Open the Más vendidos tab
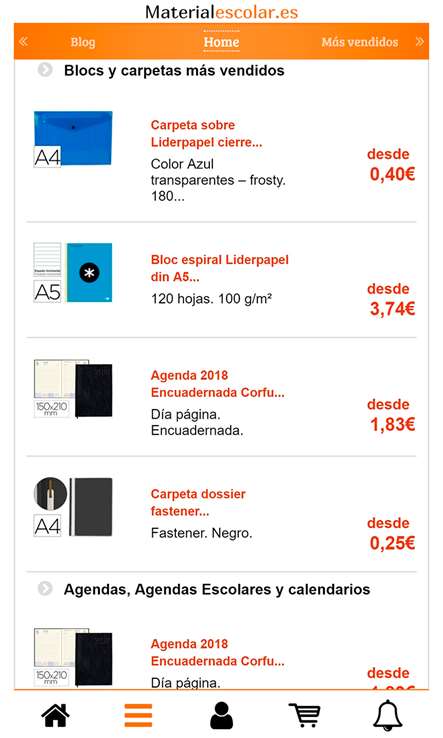The height and width of the screenshot is (738, 443). click(x=360, y=42)
